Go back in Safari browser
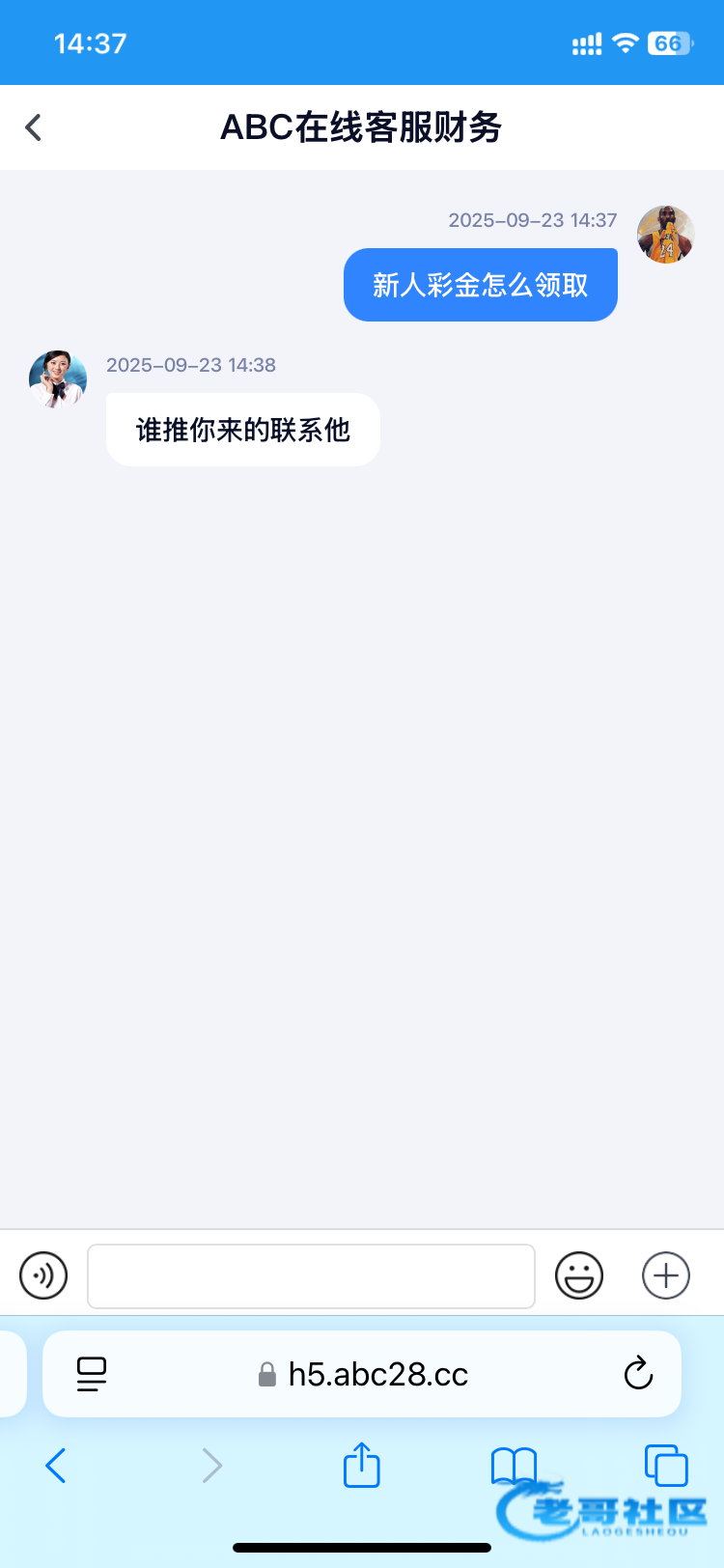 click(56, 1466)
